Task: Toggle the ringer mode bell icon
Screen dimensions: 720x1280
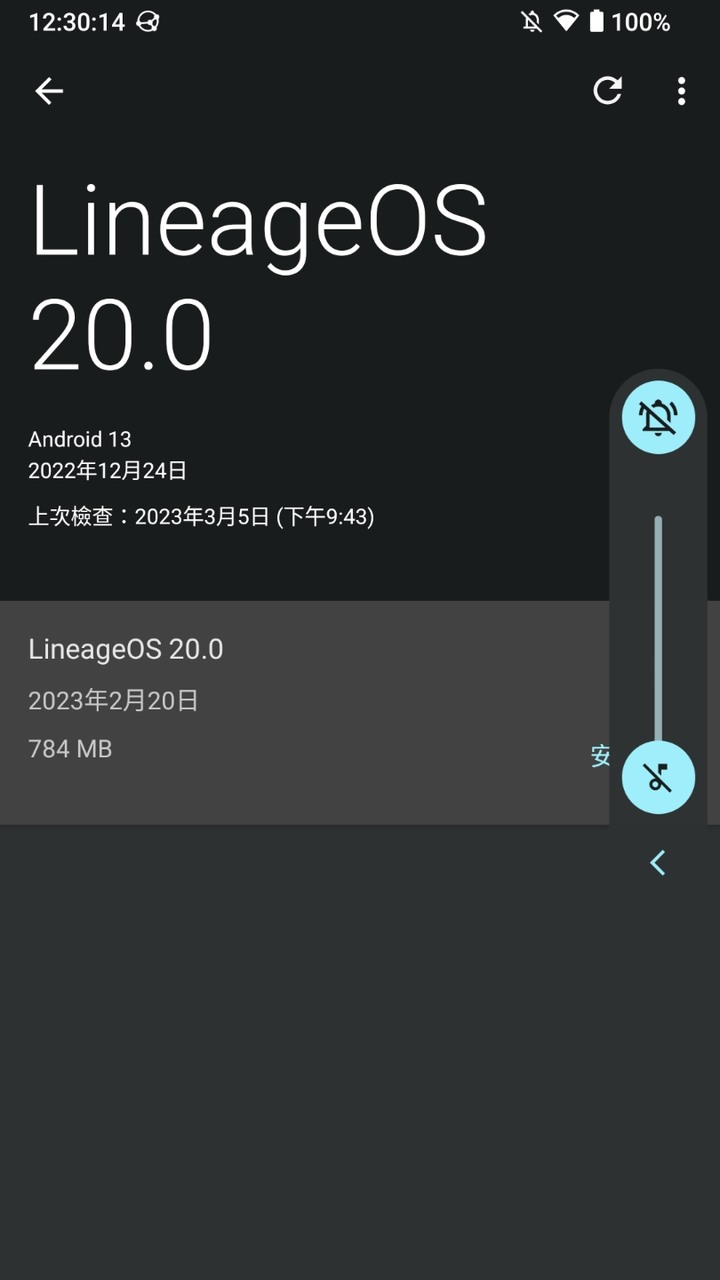Action: [658, 417]
